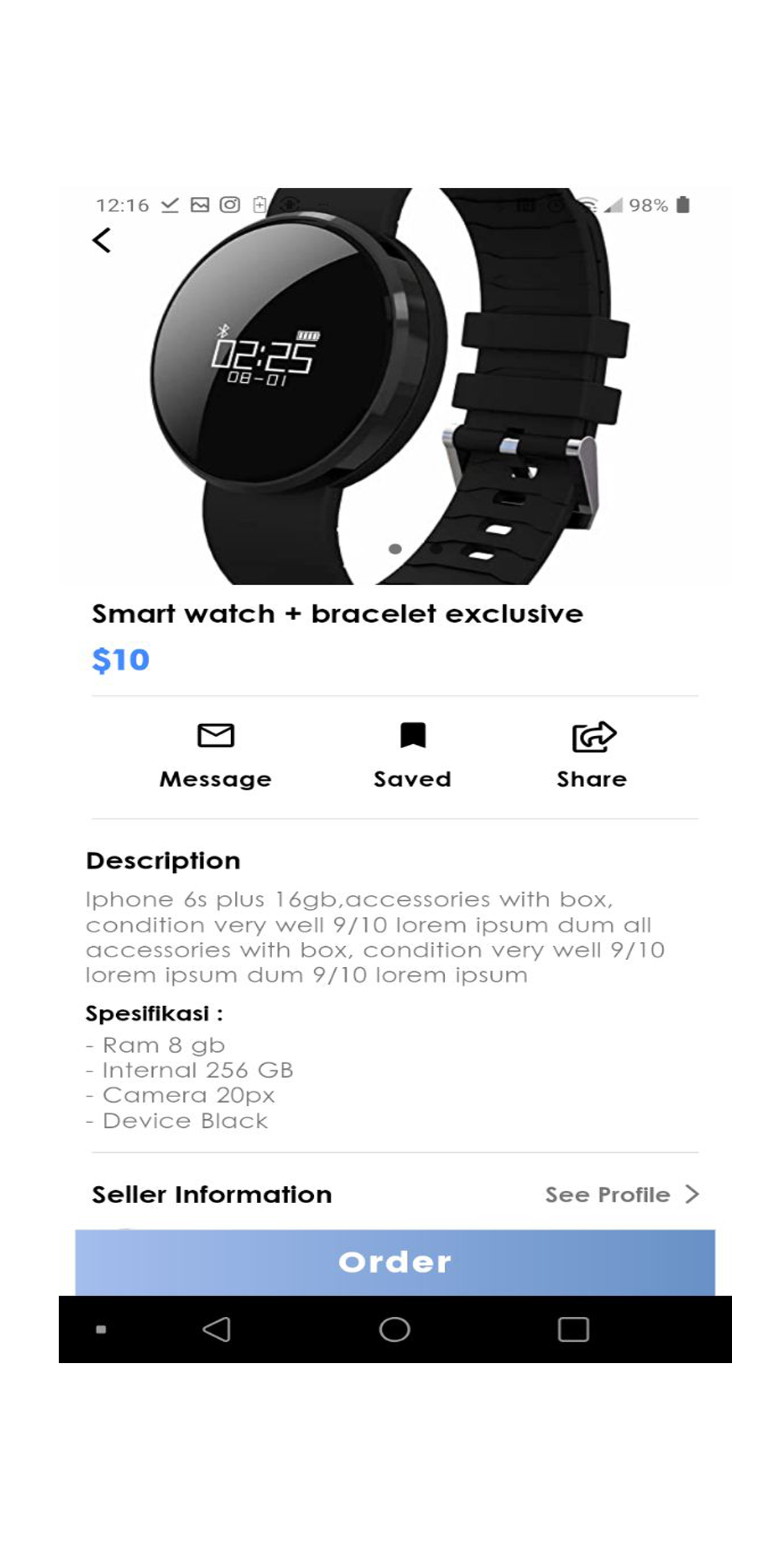Tap the system home button
Screen dimensions: 784x1551
(x=394, y=1329)
